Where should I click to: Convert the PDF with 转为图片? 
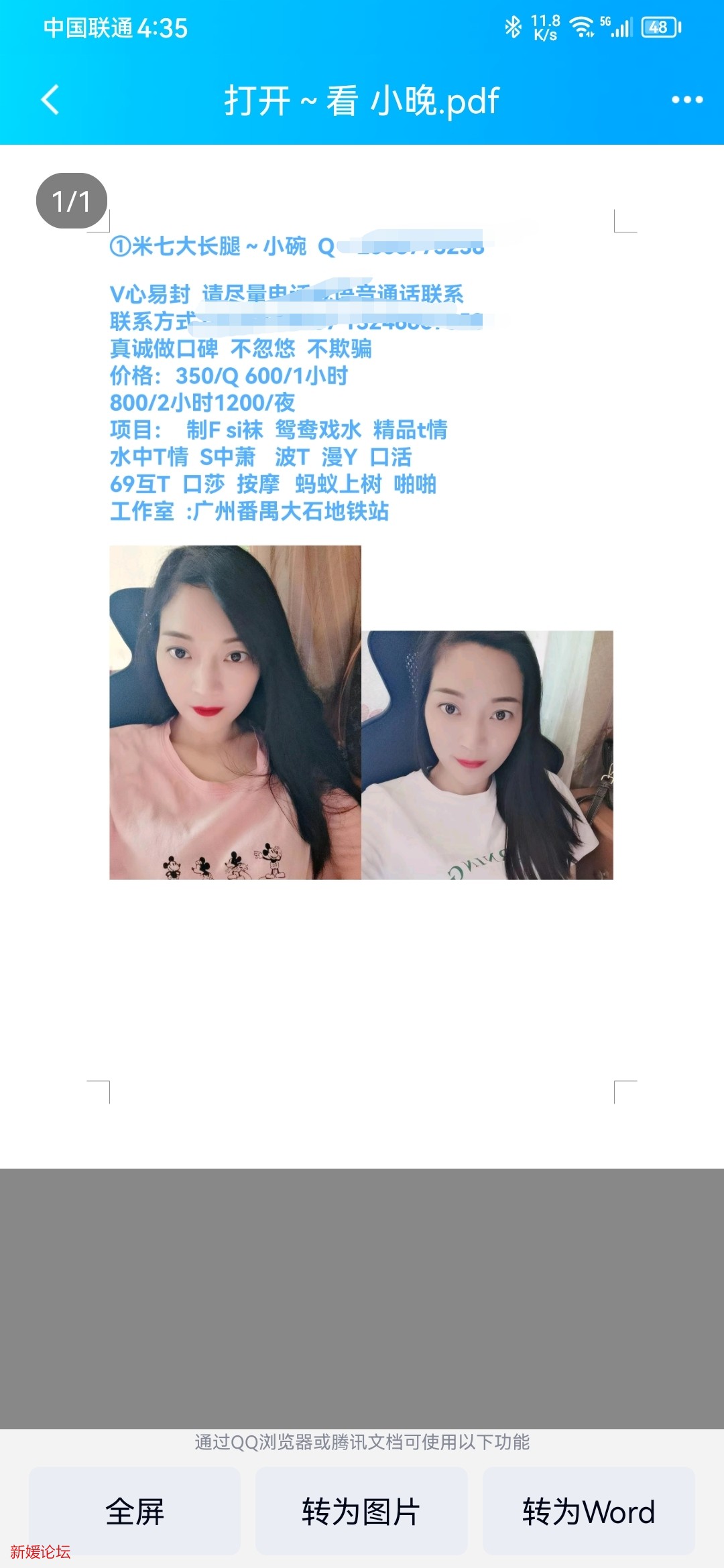pos(361,1512)
